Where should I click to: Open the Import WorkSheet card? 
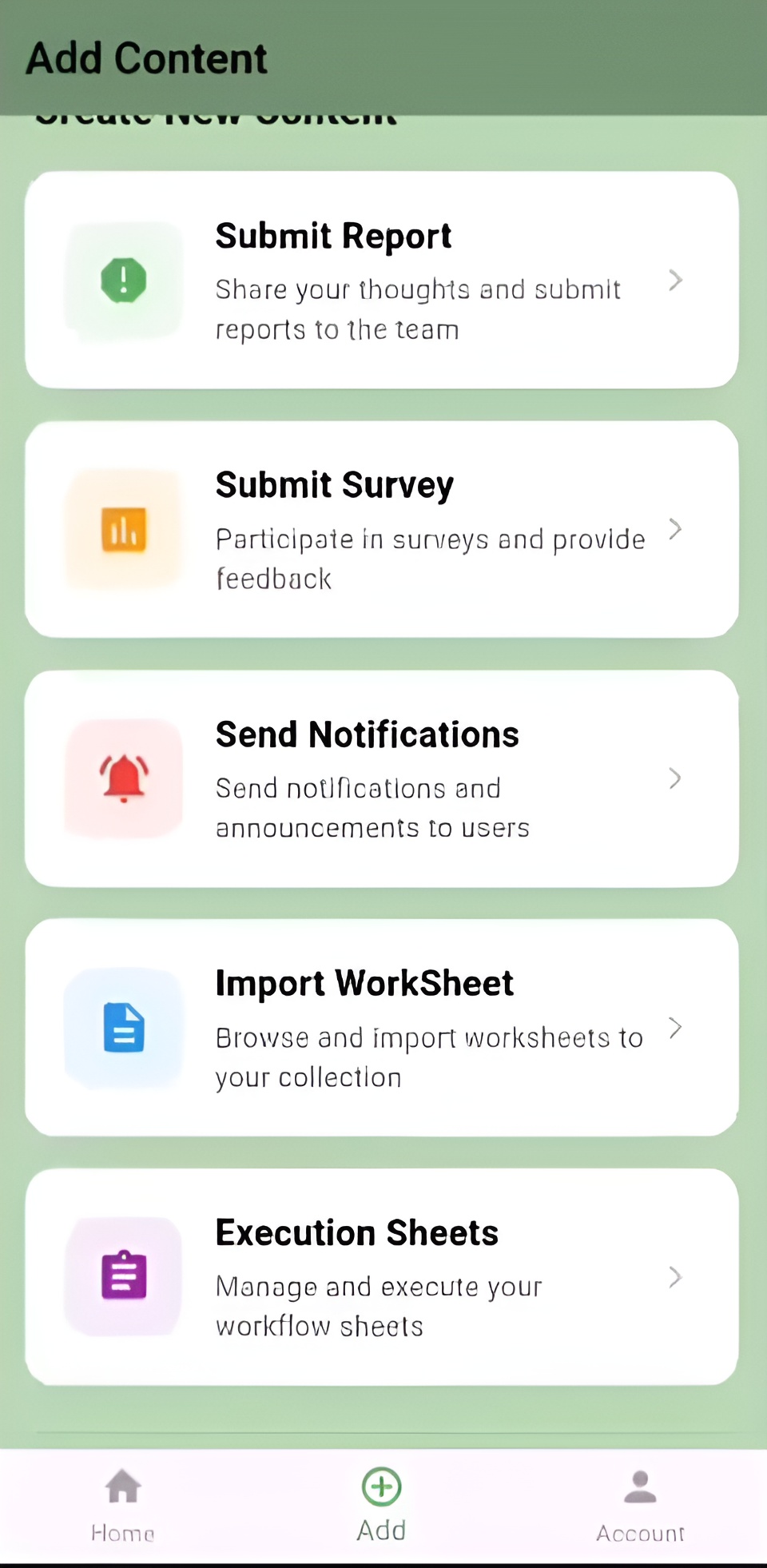tap(382, 1029)
